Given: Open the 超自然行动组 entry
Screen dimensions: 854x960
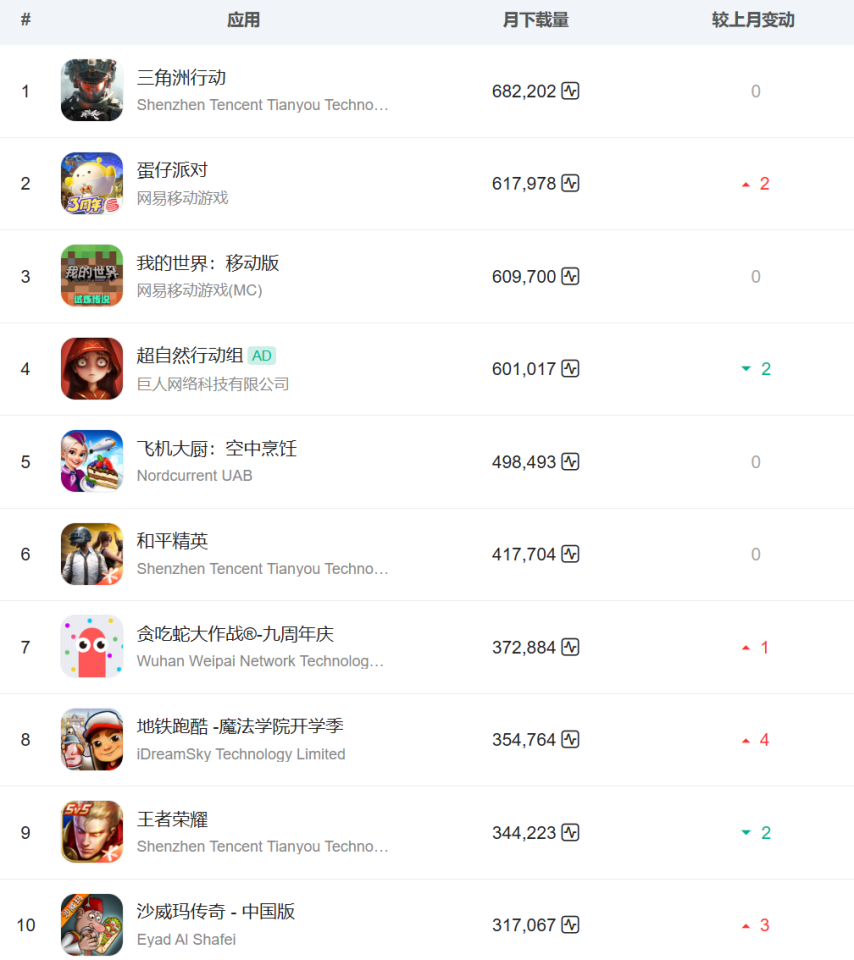Looking at the screenshot, I should click(x=190, y=355).
